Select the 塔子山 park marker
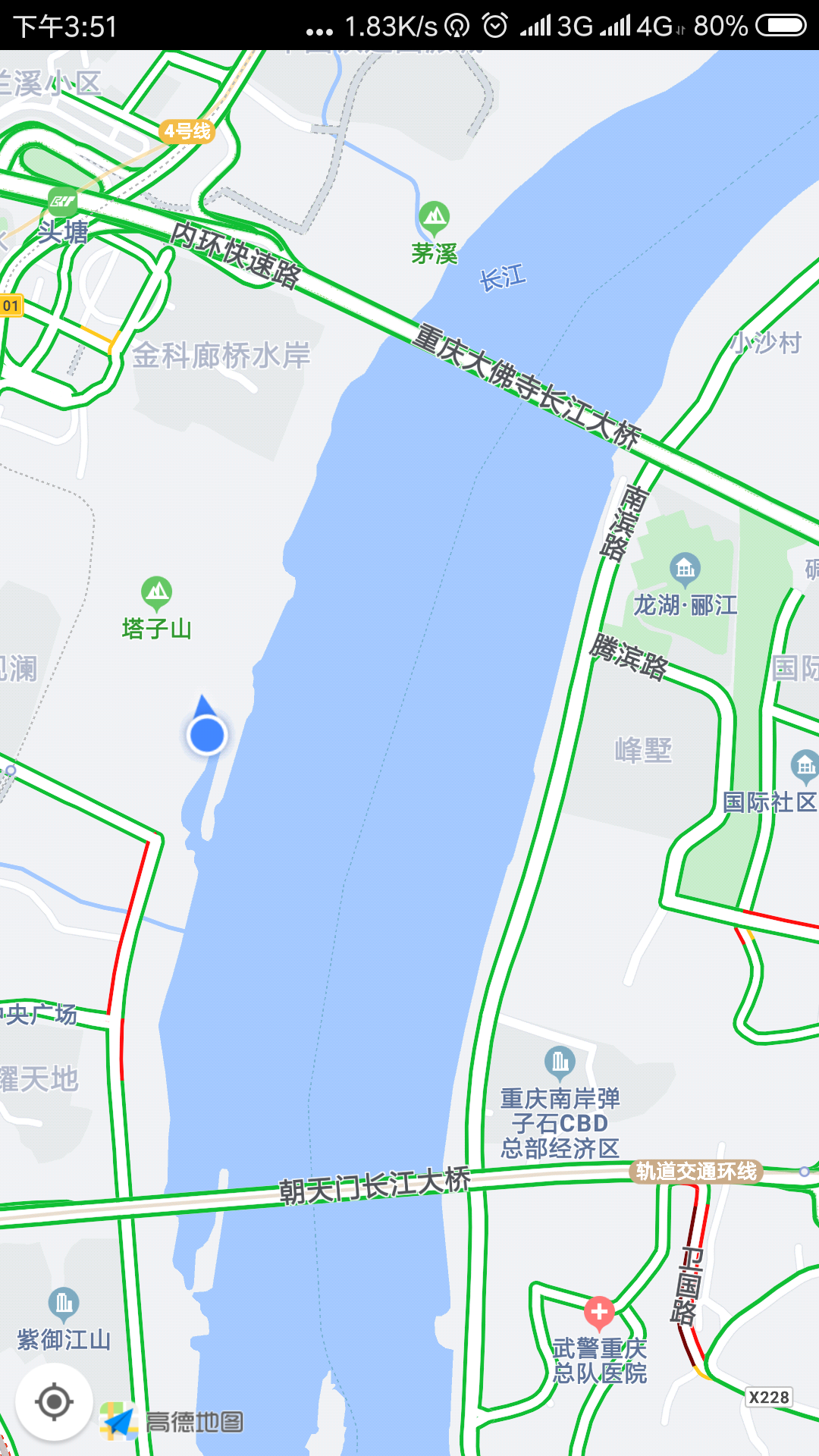 [157, 593]
